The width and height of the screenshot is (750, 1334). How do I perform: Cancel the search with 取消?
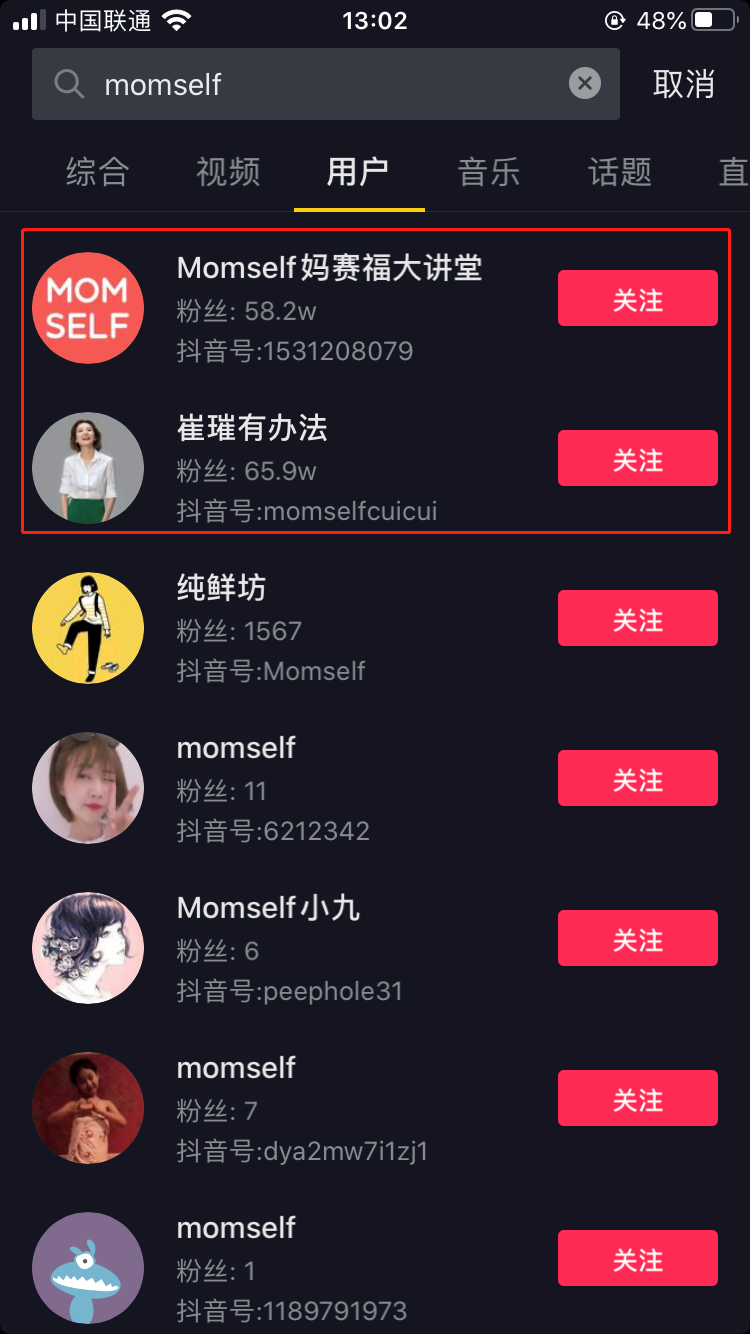(684, 84)
